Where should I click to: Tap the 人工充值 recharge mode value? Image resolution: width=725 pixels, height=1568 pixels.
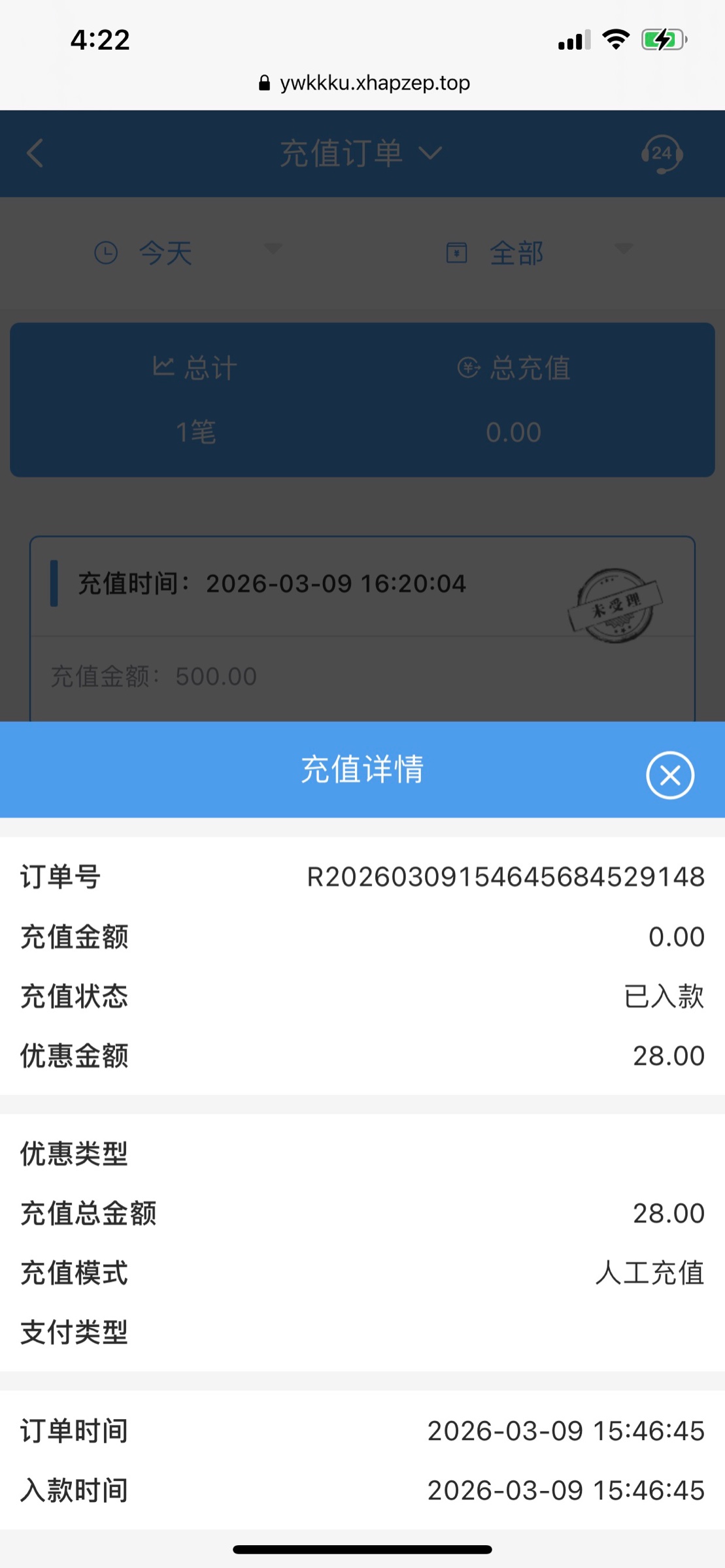(650, 1273)
